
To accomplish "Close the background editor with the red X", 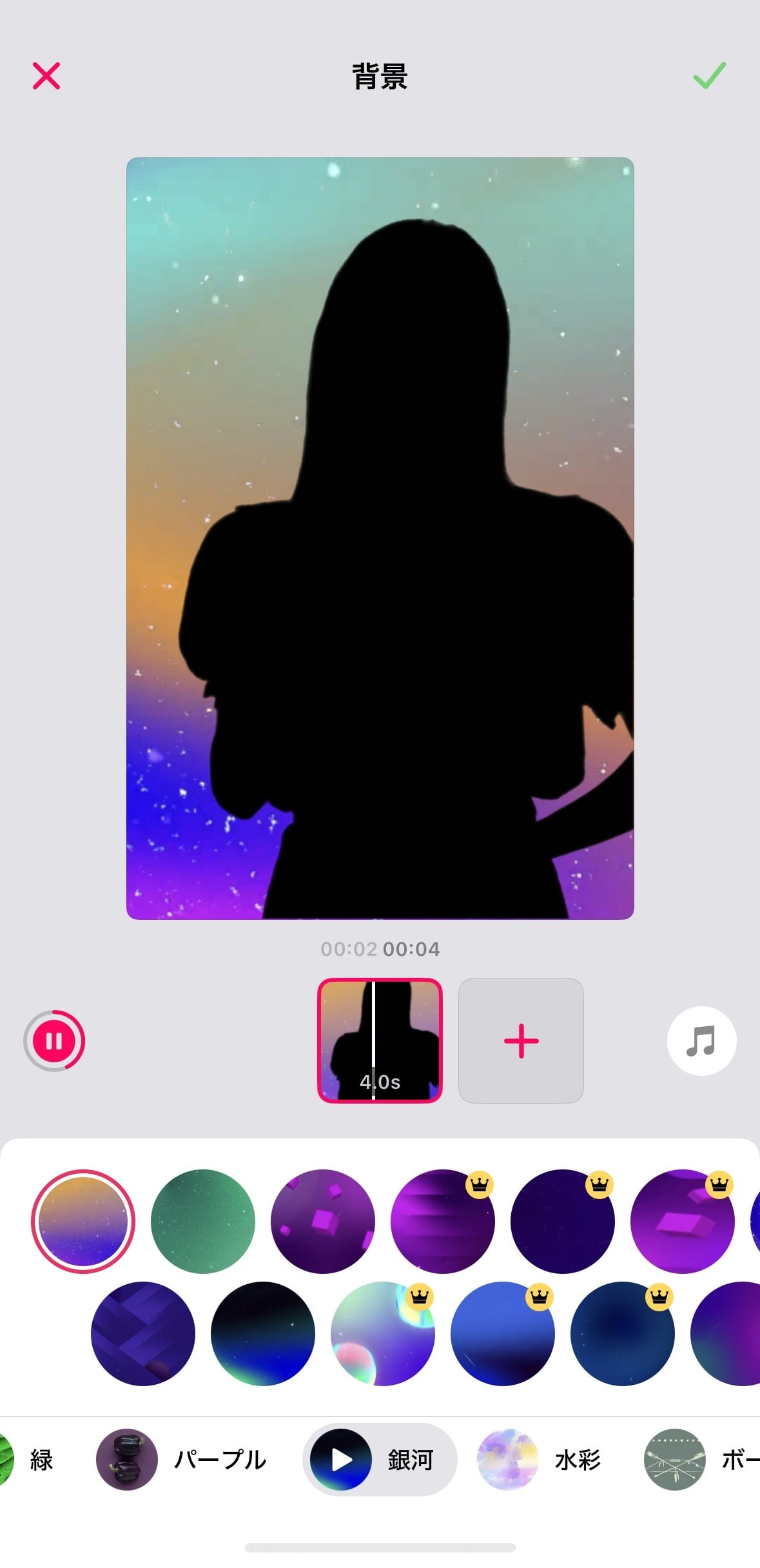I will click(x=46, y=76).
